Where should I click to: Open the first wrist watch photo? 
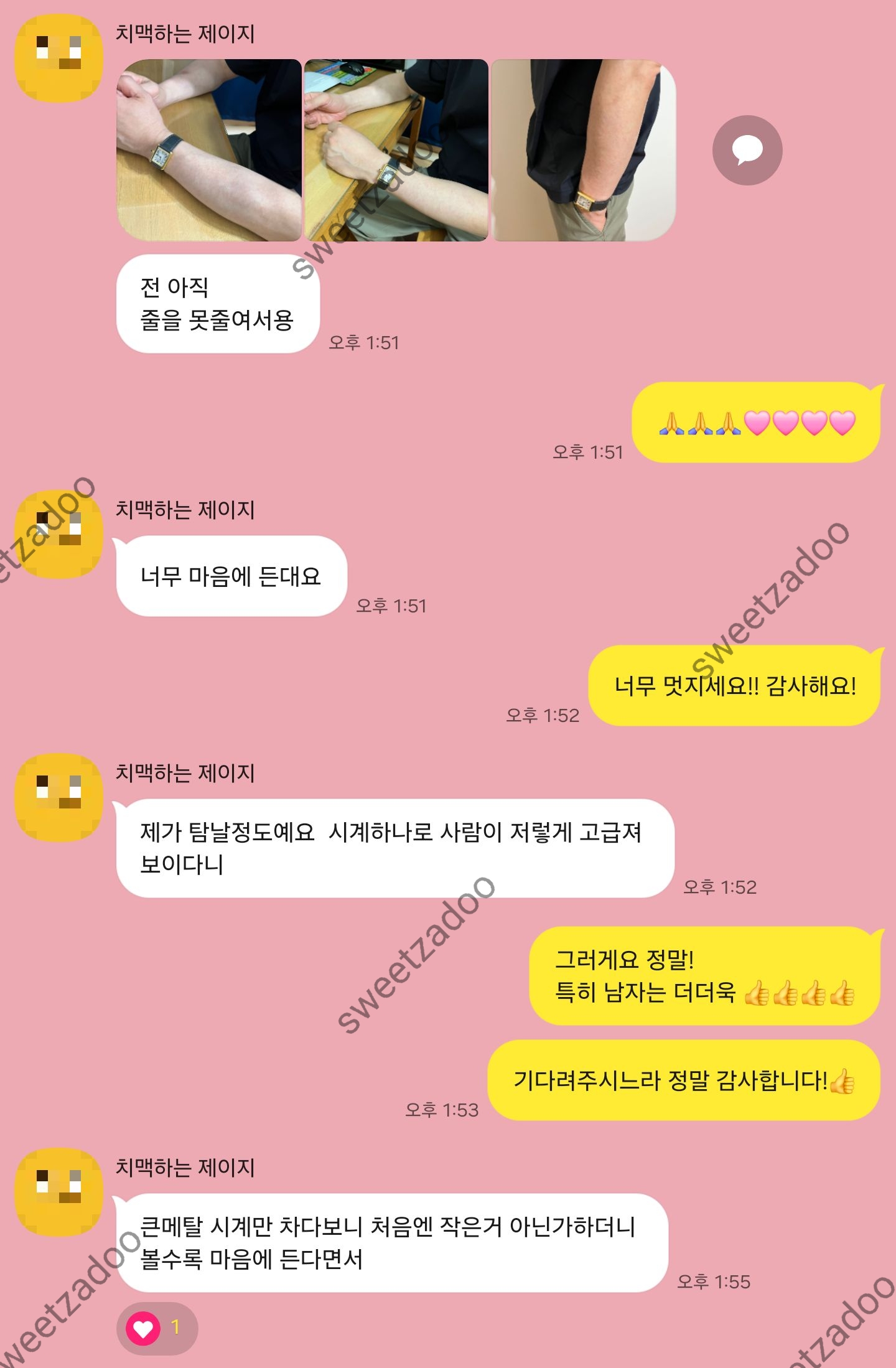click(x=208, y=150)
